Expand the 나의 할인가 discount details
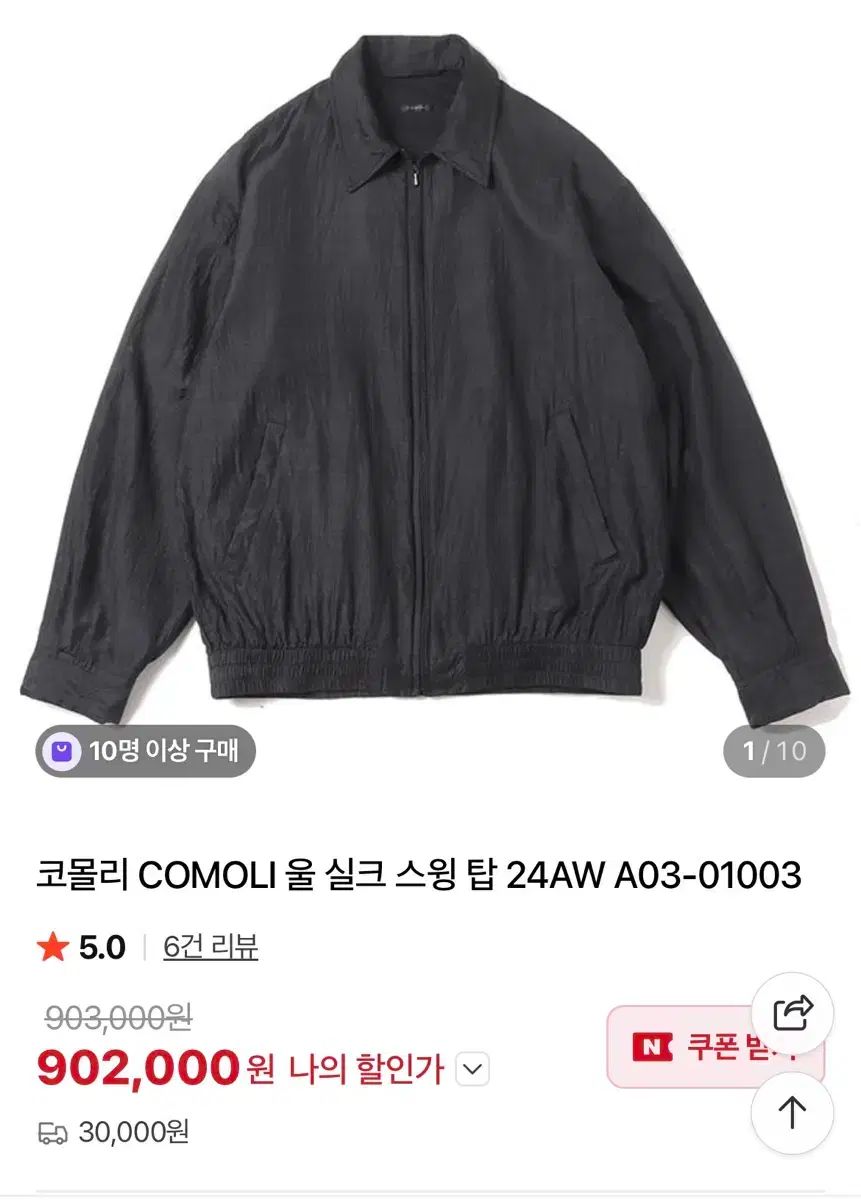The width and height of the screenshot is (861, 1200). [472, 1070]
